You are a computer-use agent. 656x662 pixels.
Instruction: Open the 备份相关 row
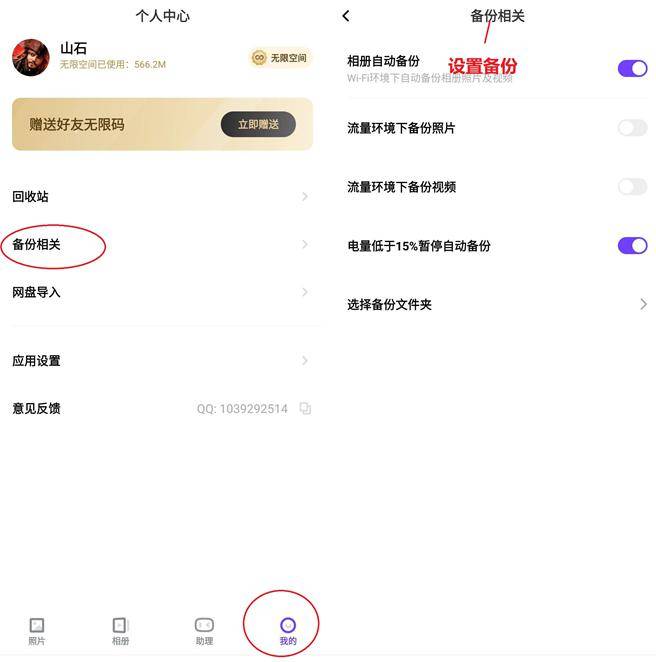coord(160,244)
